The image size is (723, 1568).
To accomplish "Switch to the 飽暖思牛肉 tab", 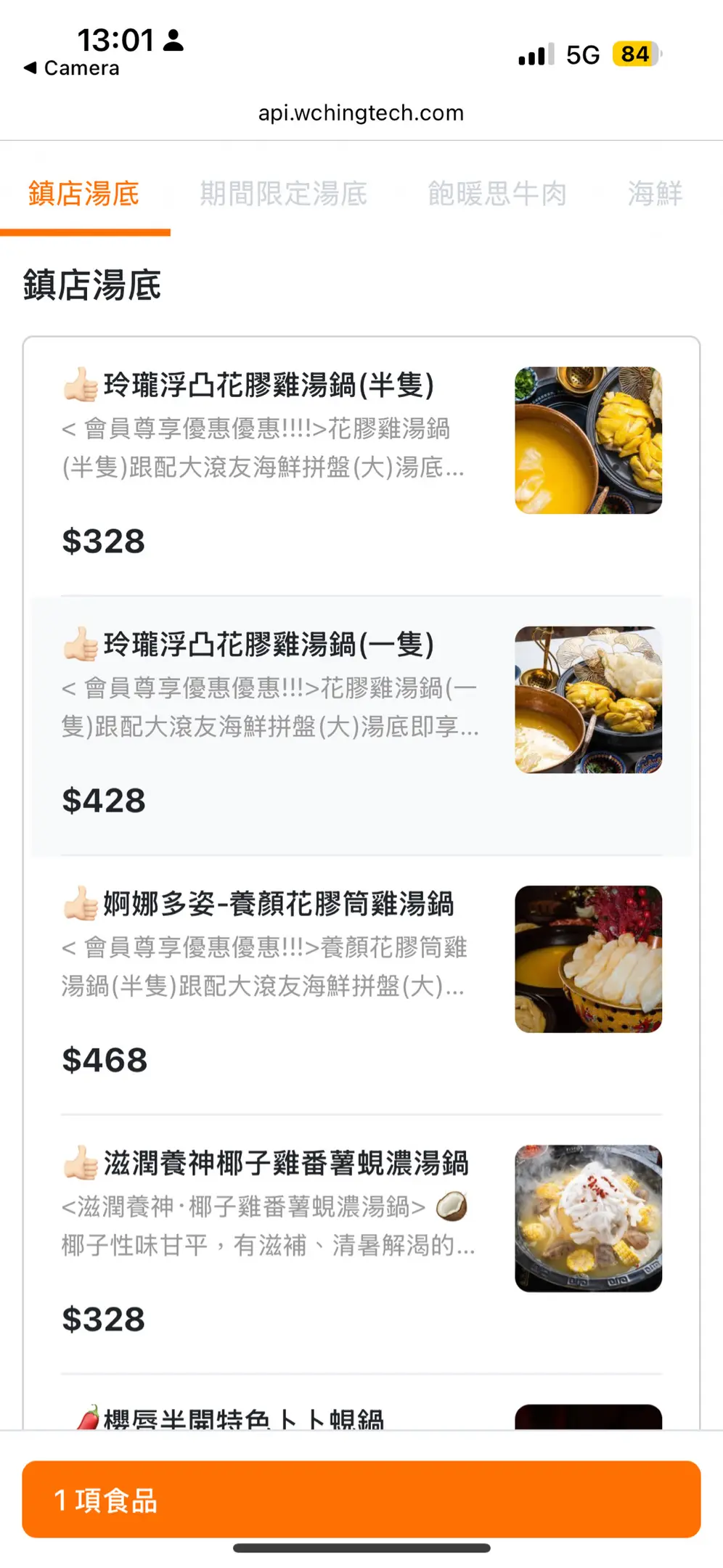I will point(497,194).
